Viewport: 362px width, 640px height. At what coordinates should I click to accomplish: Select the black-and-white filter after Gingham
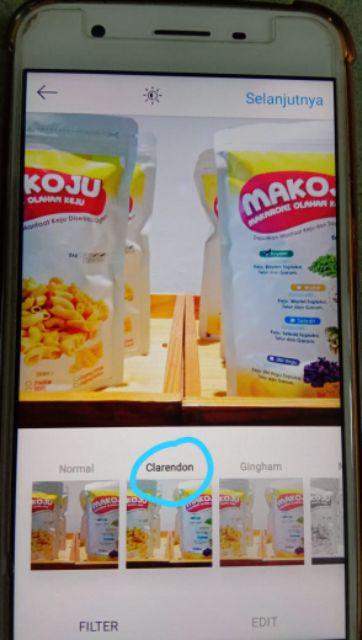tap(327, 520)
